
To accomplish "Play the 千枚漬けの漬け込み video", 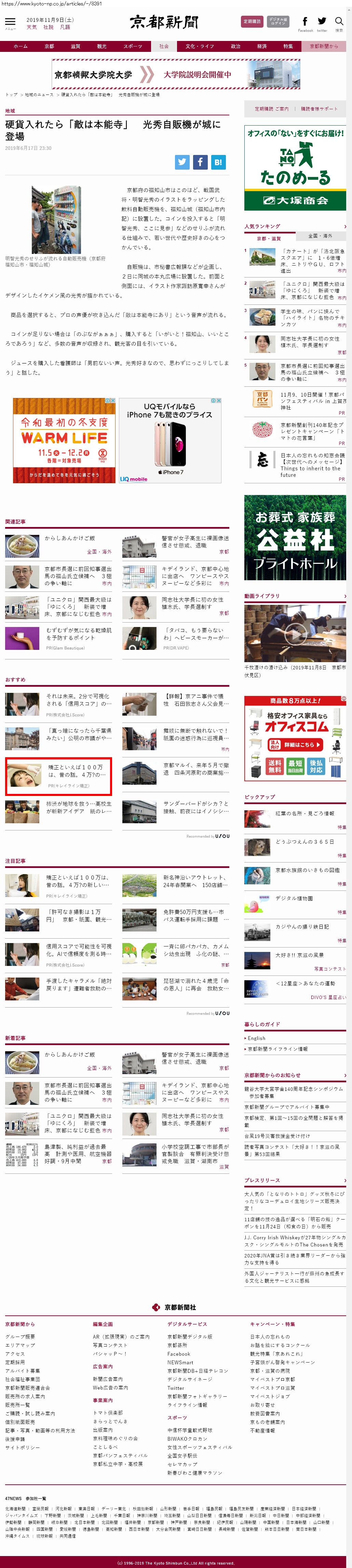I will pos(295,634).
